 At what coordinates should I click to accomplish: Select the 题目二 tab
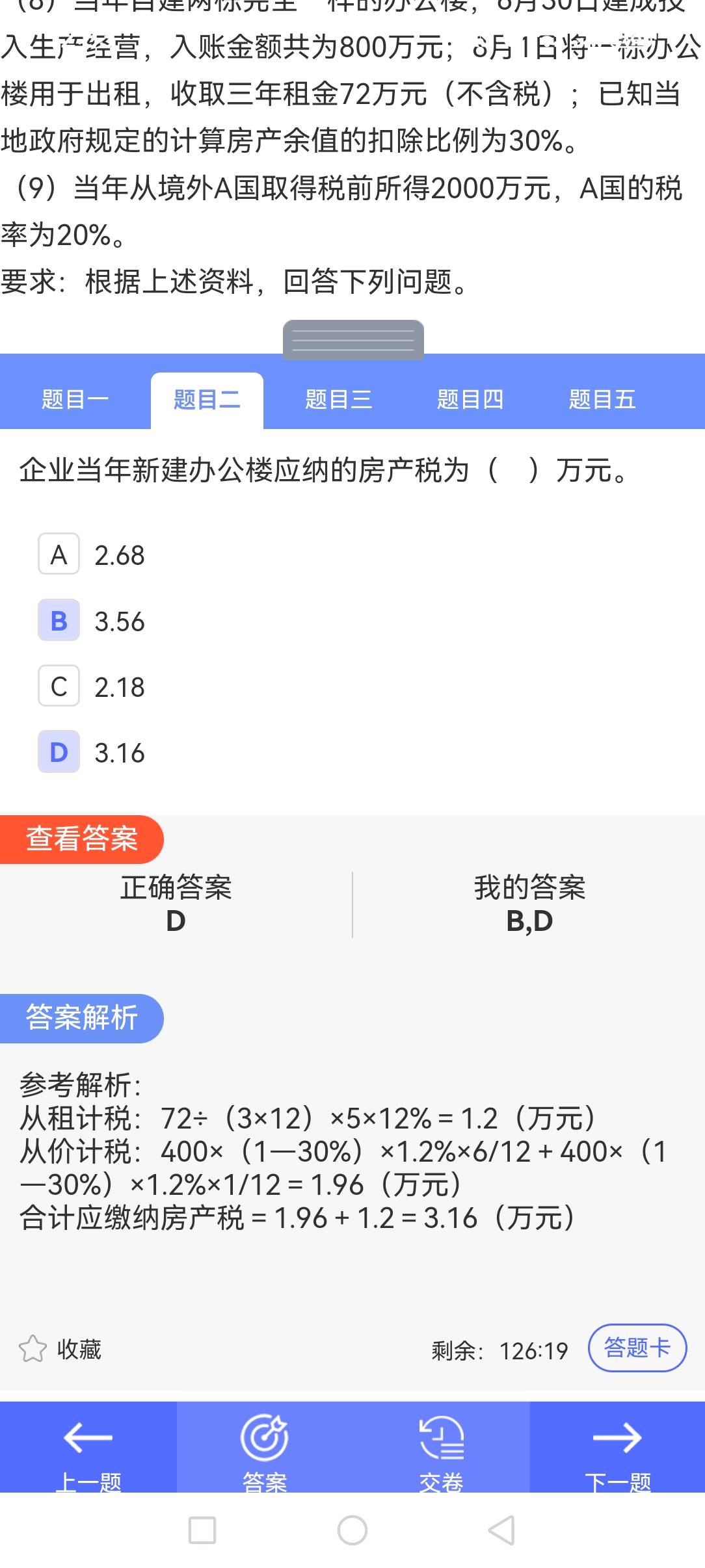tap(207, 399)
